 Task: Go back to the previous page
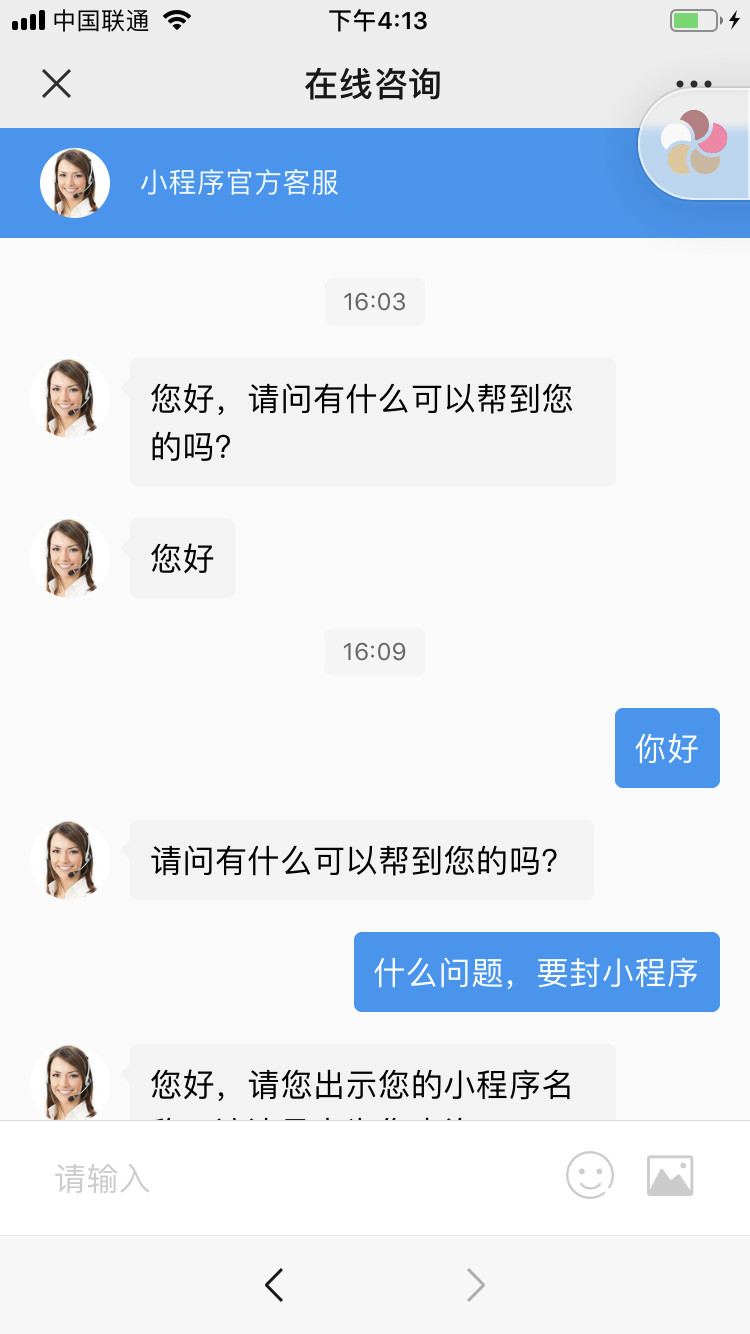click(274, 1285)
